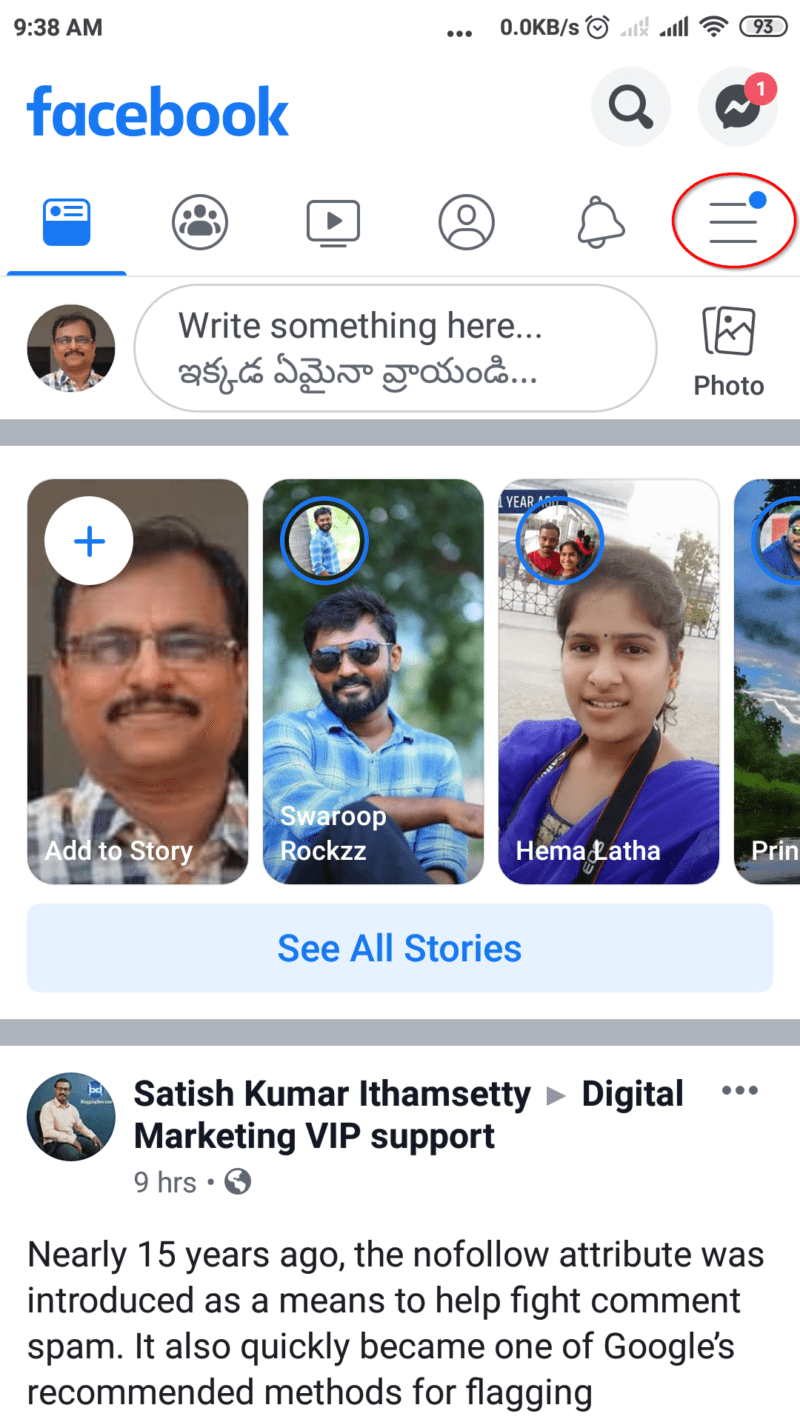View Hema Latha's story
The image size is (800, 1422).
click(609, 682)
